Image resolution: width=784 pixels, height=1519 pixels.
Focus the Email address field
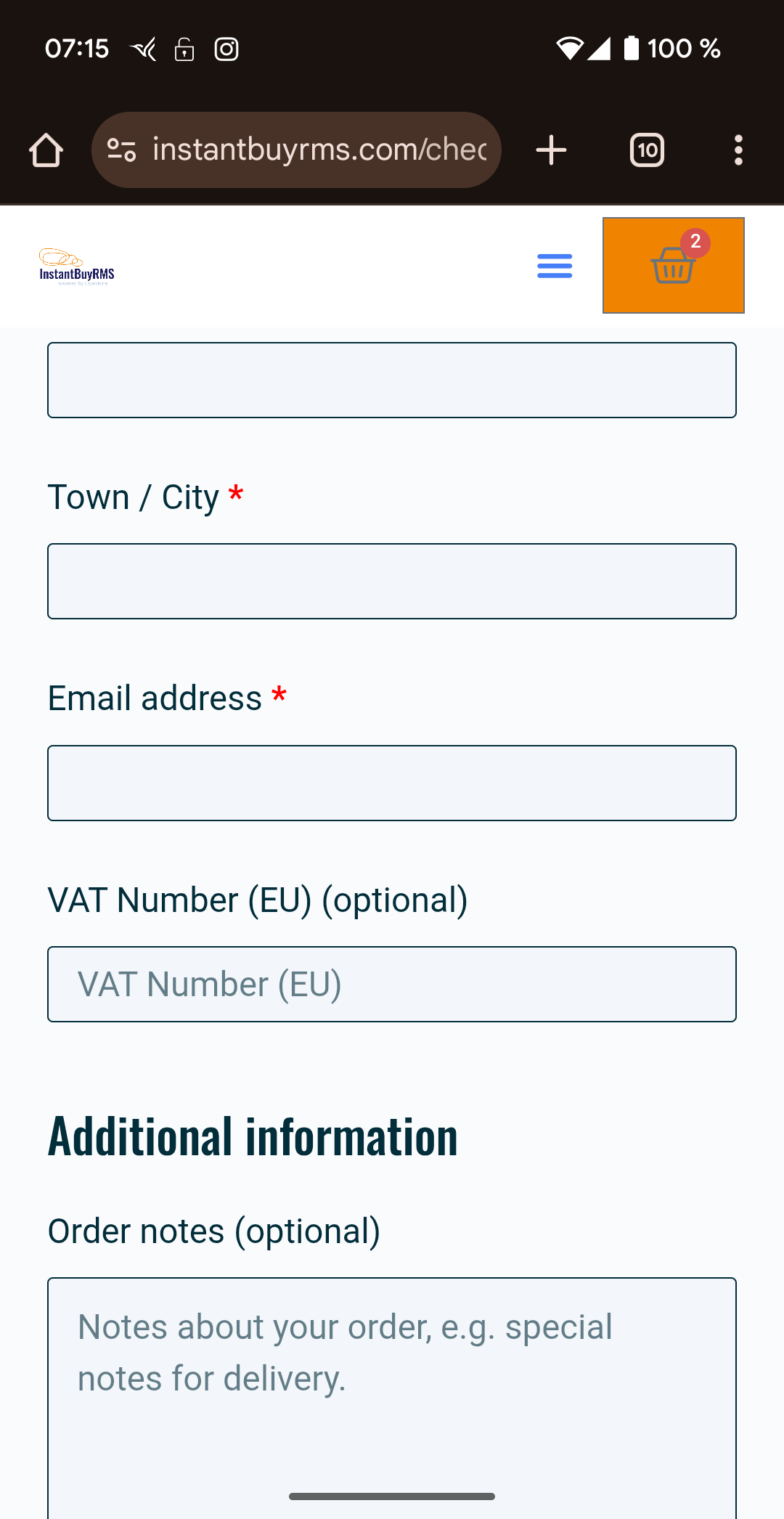pyautogui.click(x=392, y=783)
